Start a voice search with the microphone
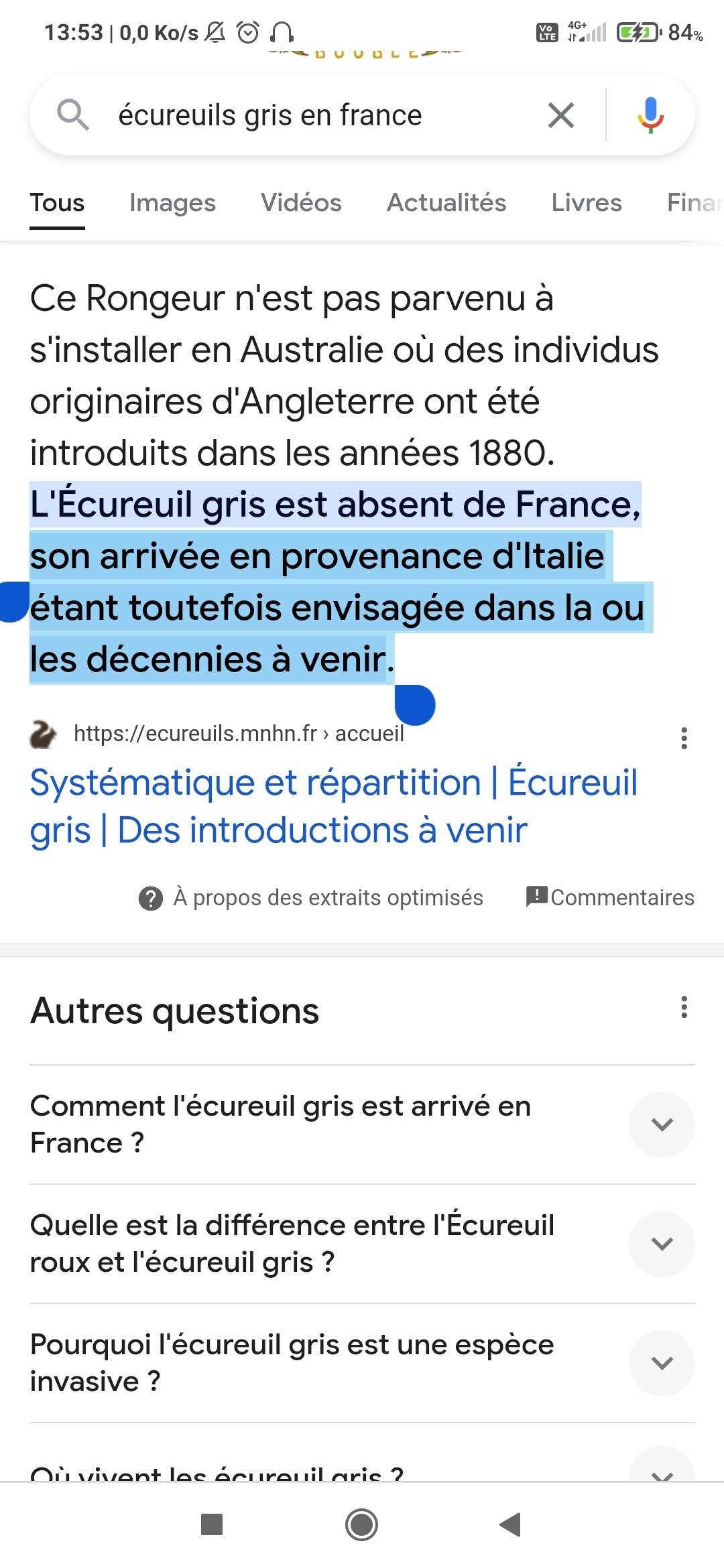Viewport: 724px width, 1568px height. click(650, 115)
